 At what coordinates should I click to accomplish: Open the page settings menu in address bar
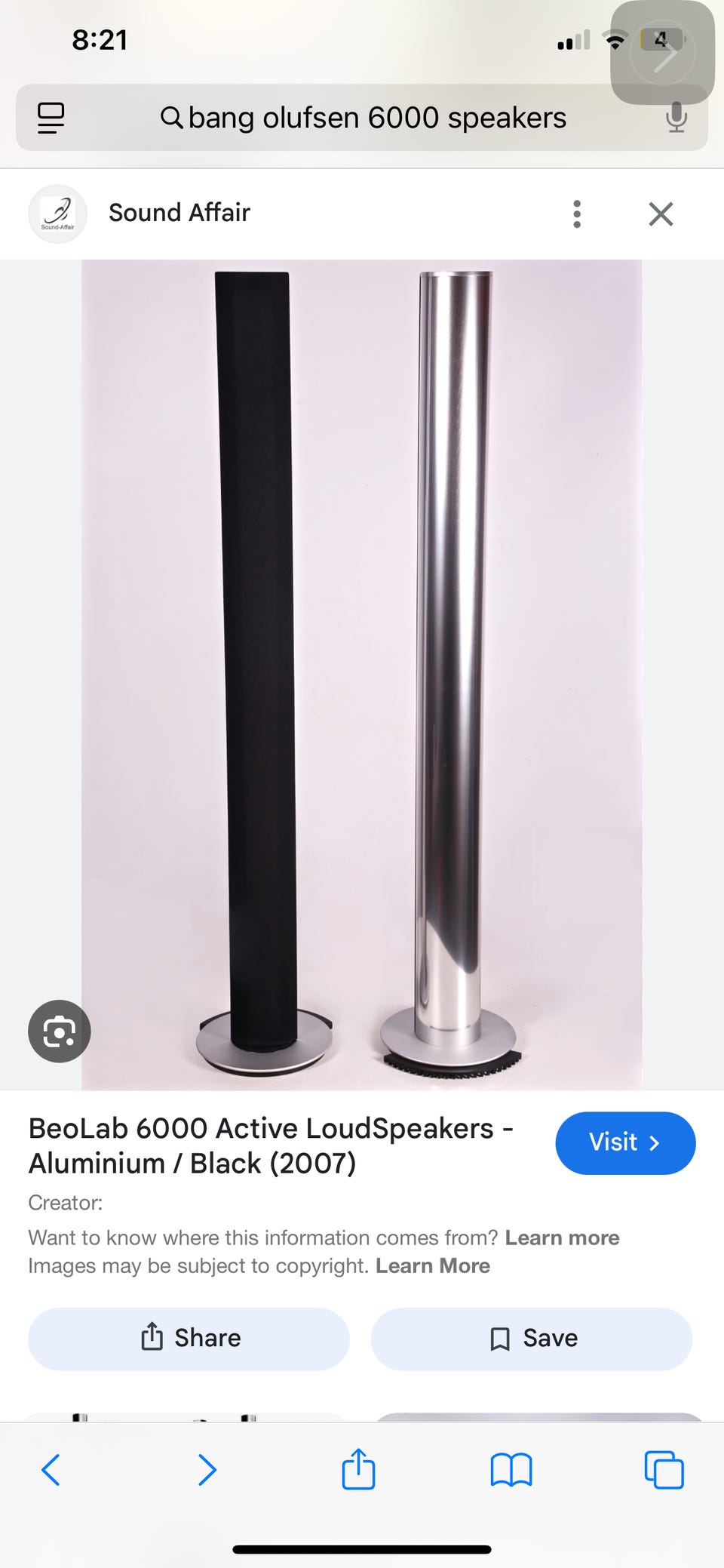point(51,118)
